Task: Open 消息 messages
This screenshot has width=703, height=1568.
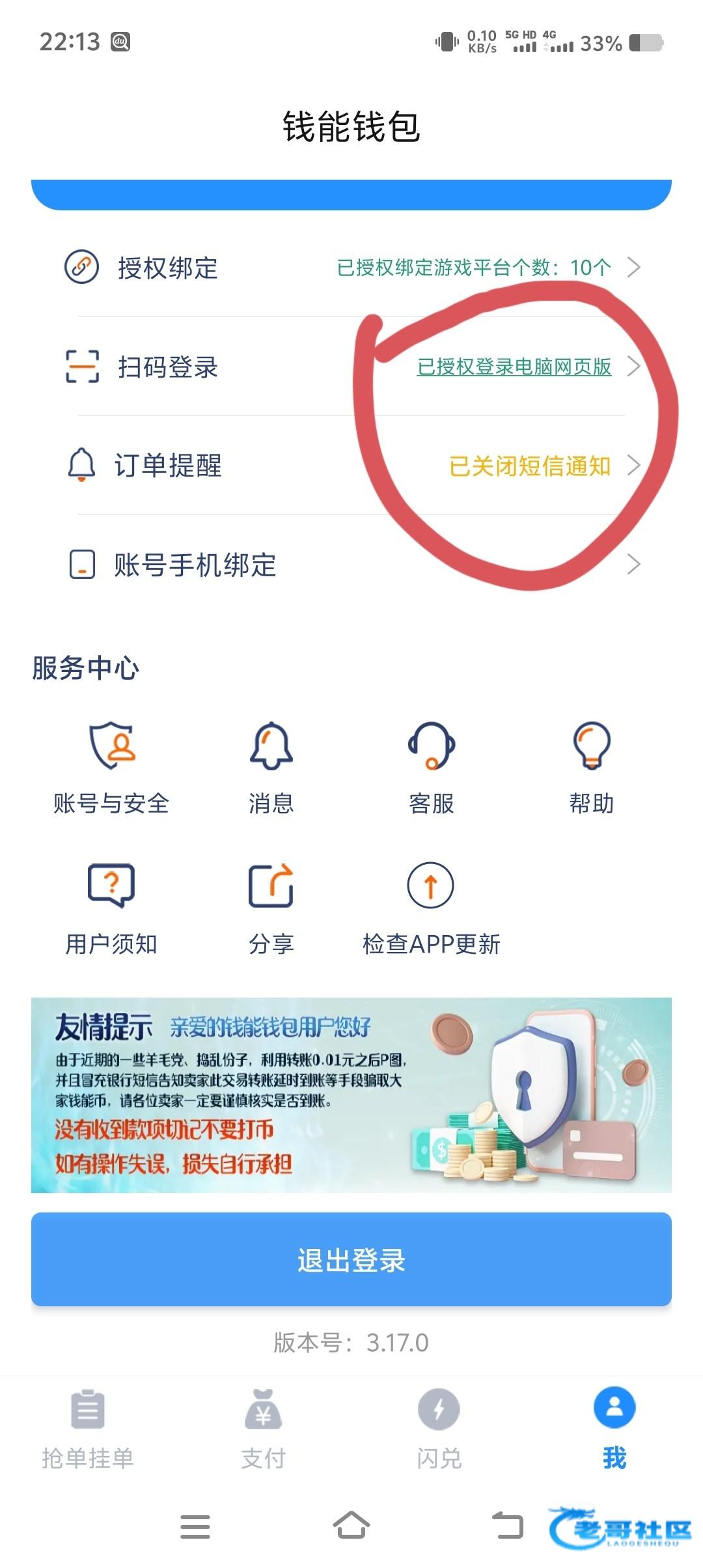Action: [271, 767]
